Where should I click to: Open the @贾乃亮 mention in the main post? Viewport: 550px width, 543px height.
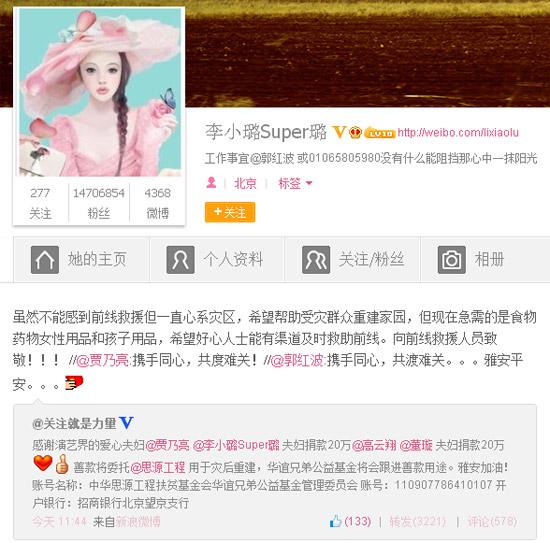(102, 360)
